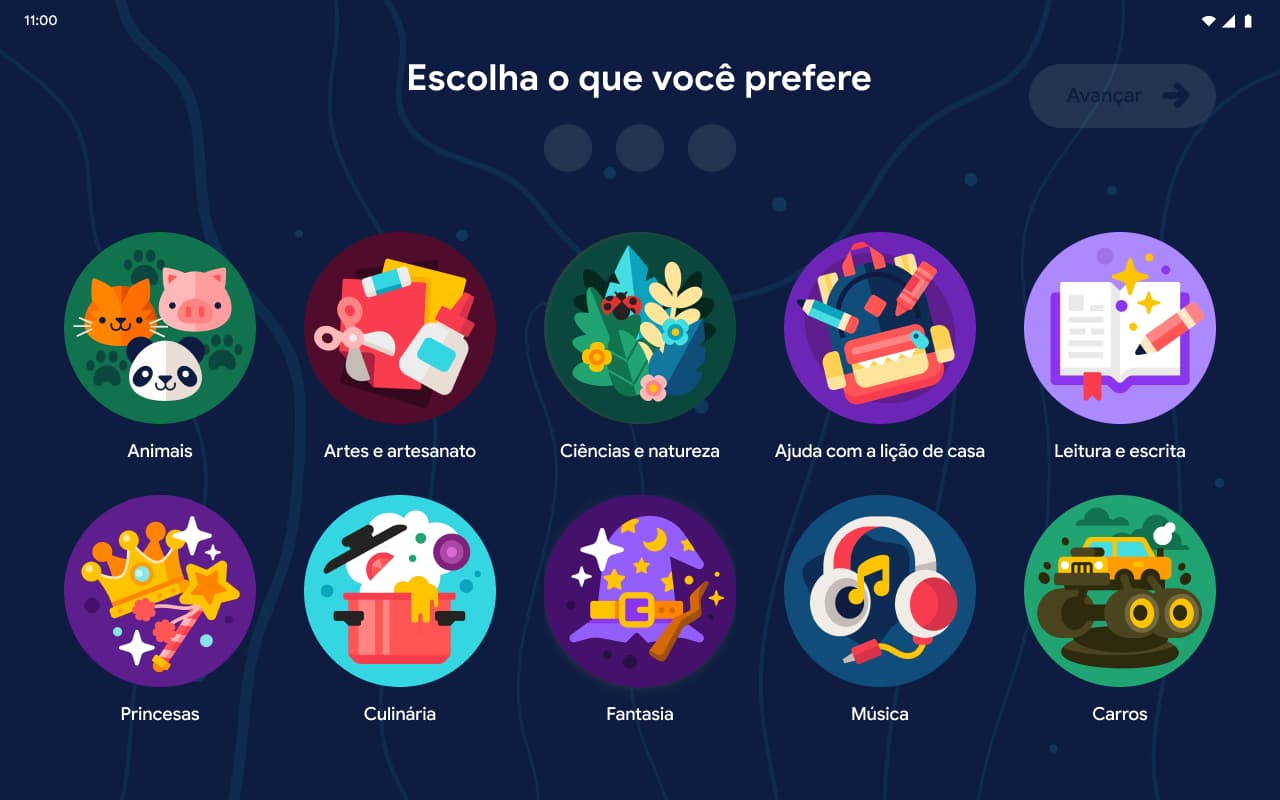Select Ajuda com a lição de casa
Screen dimensions: 1280x800
880,328
